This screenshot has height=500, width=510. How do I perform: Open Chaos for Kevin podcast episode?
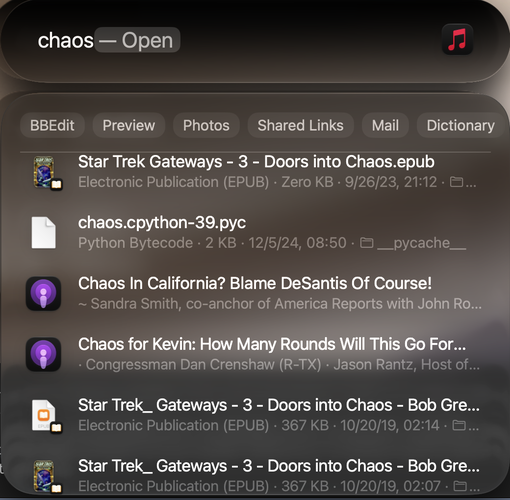point(255,354)
